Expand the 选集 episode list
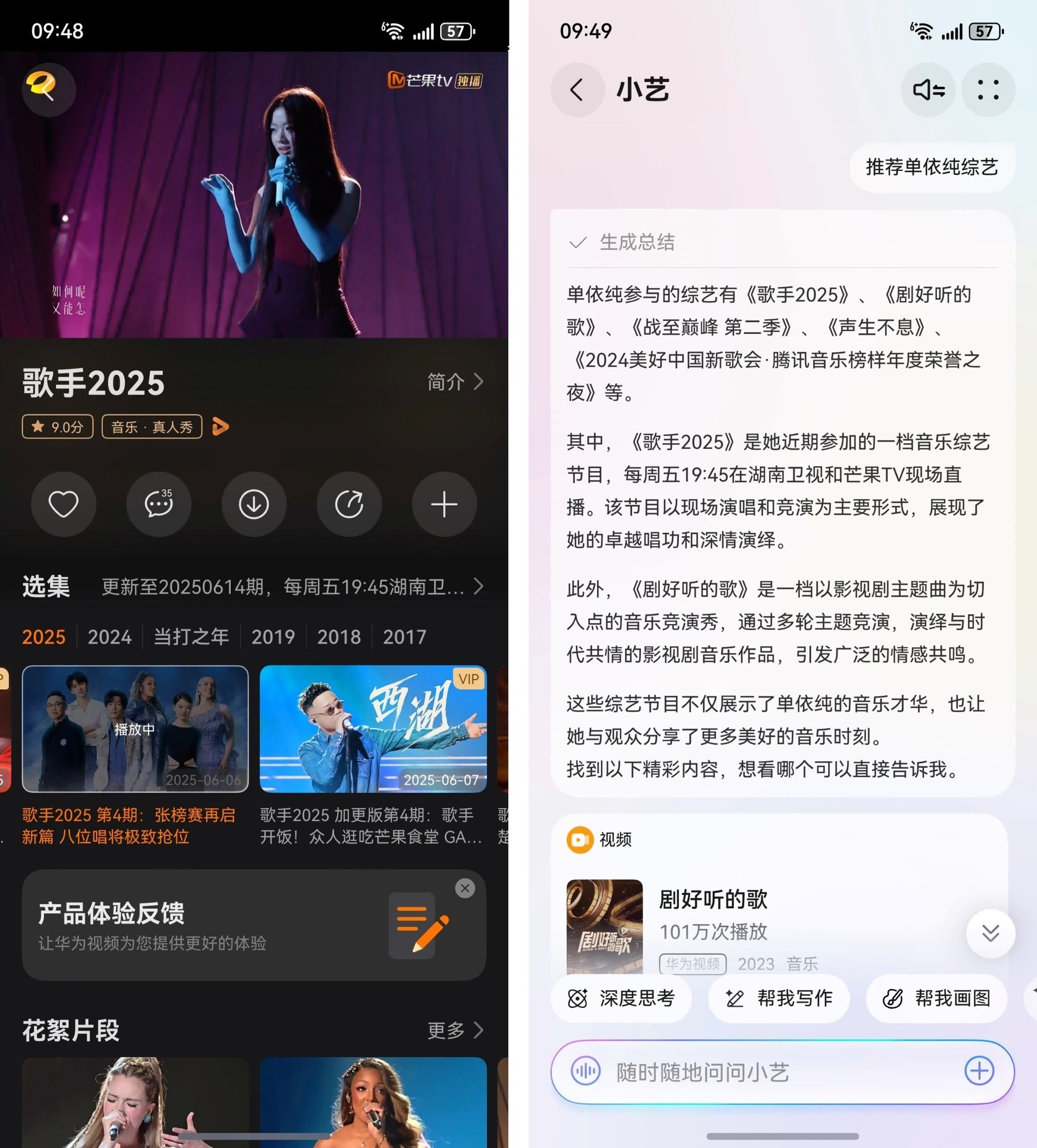1037x1148 pixels. click(477, 587)
